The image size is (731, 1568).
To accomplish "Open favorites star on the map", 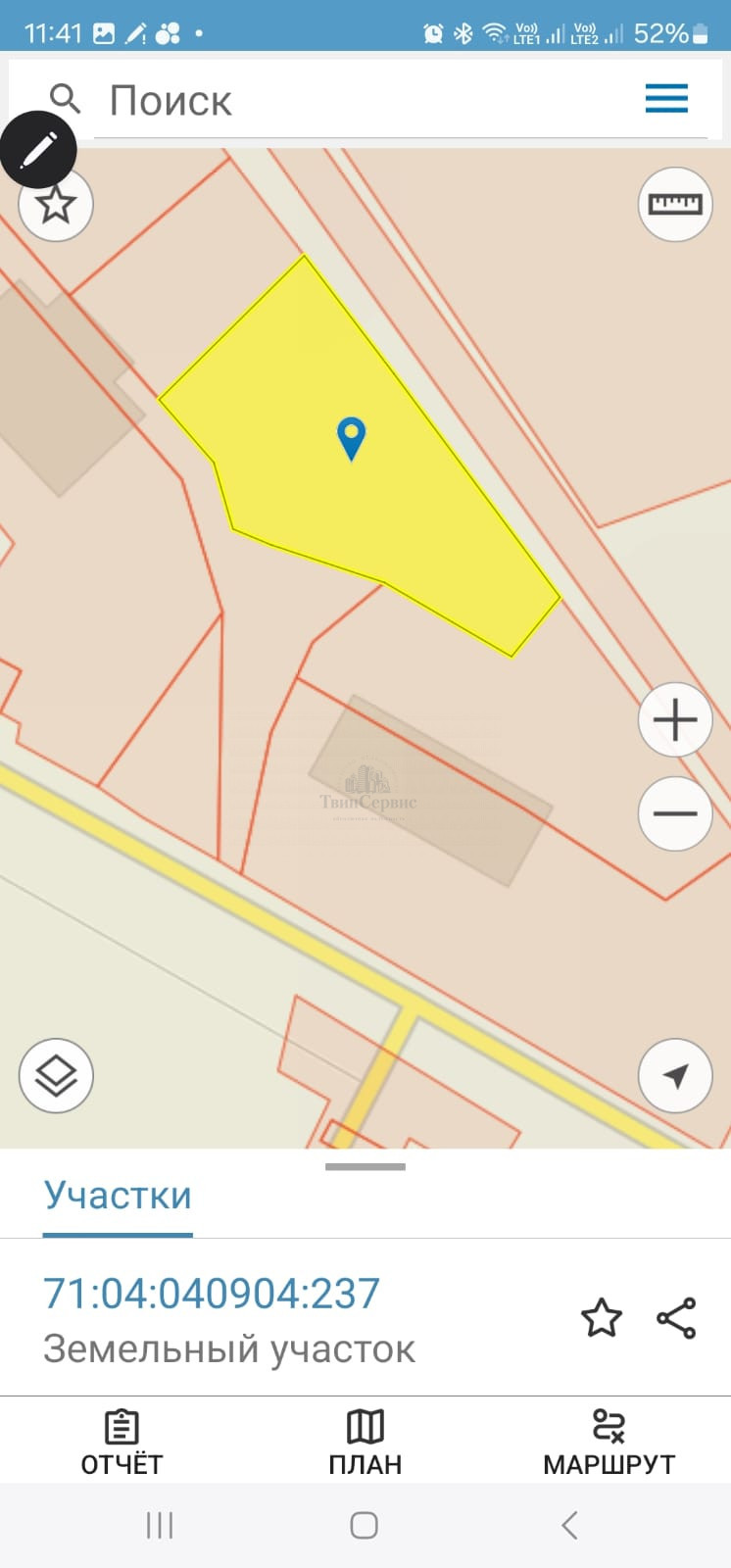I will point(56,205).
